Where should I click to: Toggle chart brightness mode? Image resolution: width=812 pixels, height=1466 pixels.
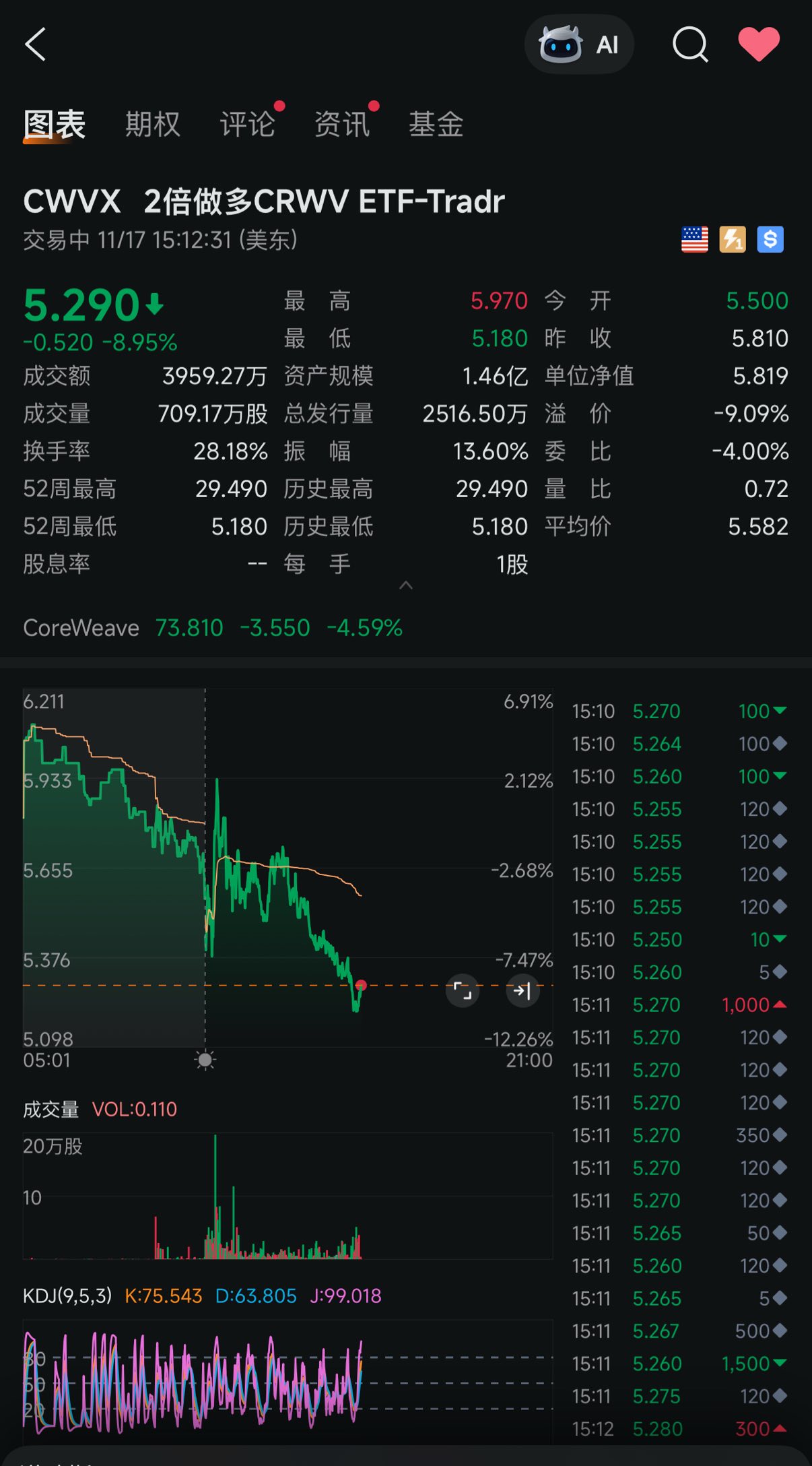[x=204, y=1060]
